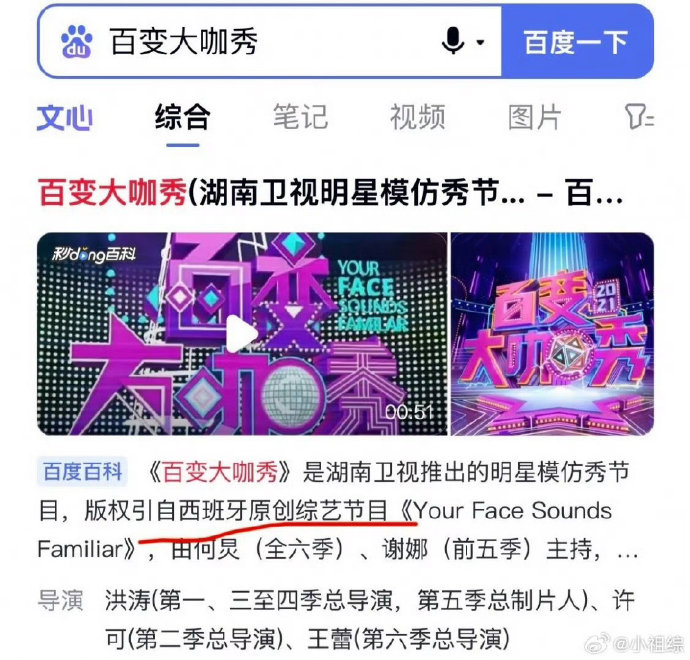
Task: Start voice search with the microphone icon
Action: [453, 41]
